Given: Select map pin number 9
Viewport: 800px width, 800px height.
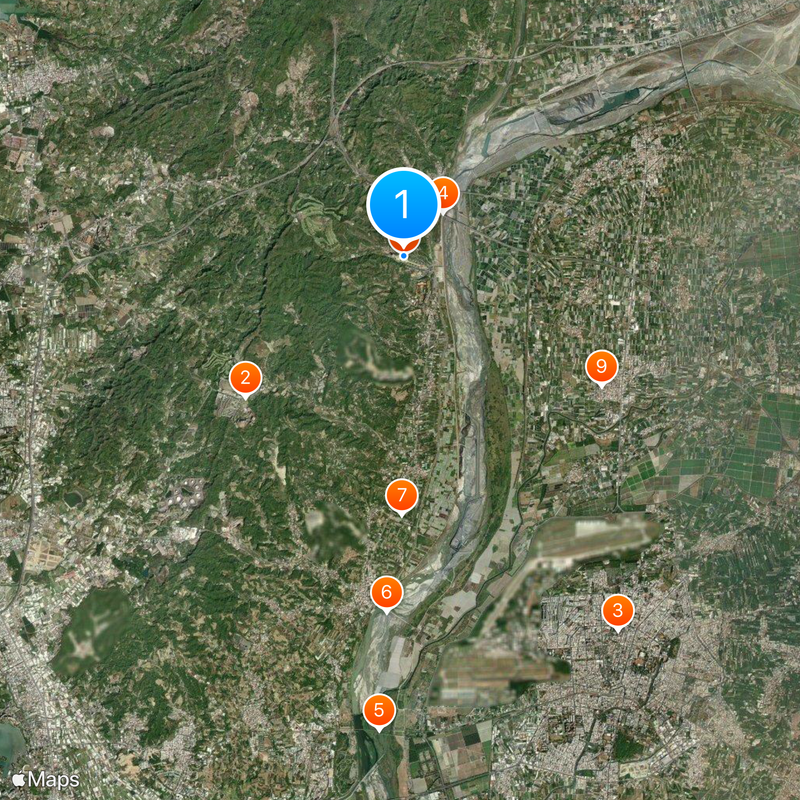Looking at the screenshot, I should point(601,367).
